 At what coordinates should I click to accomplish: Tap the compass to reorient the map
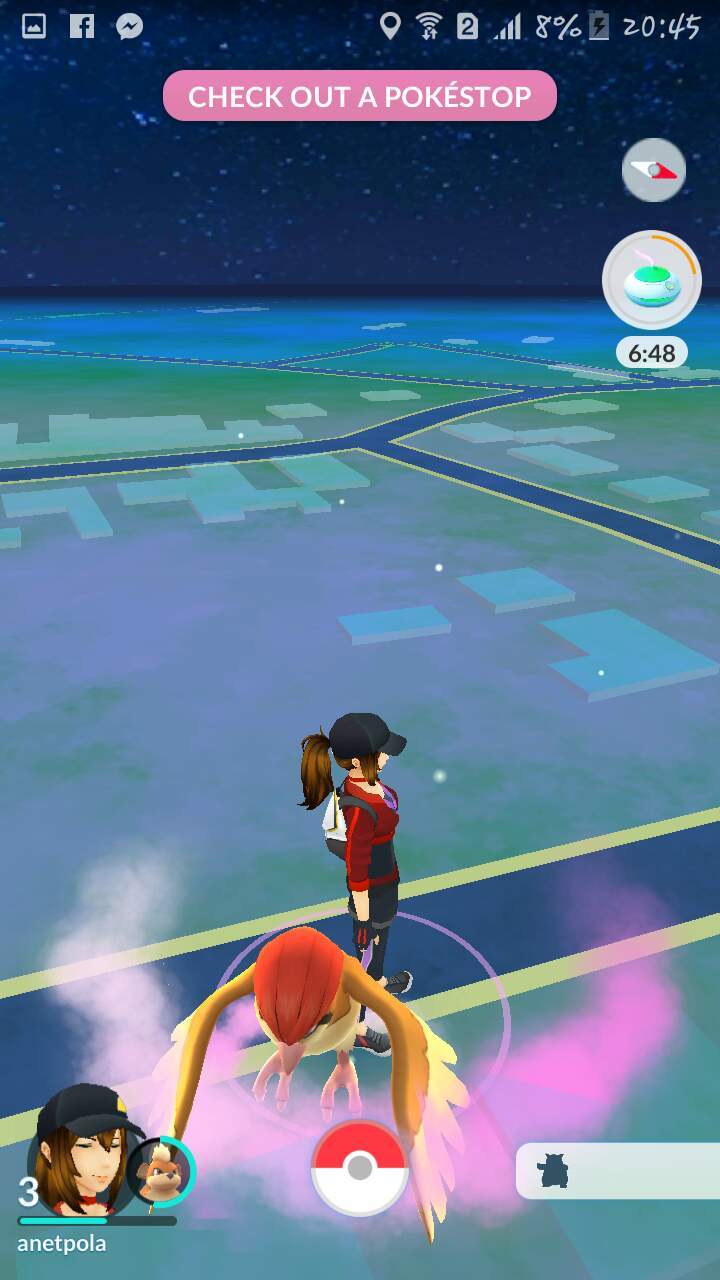[654, 170]
